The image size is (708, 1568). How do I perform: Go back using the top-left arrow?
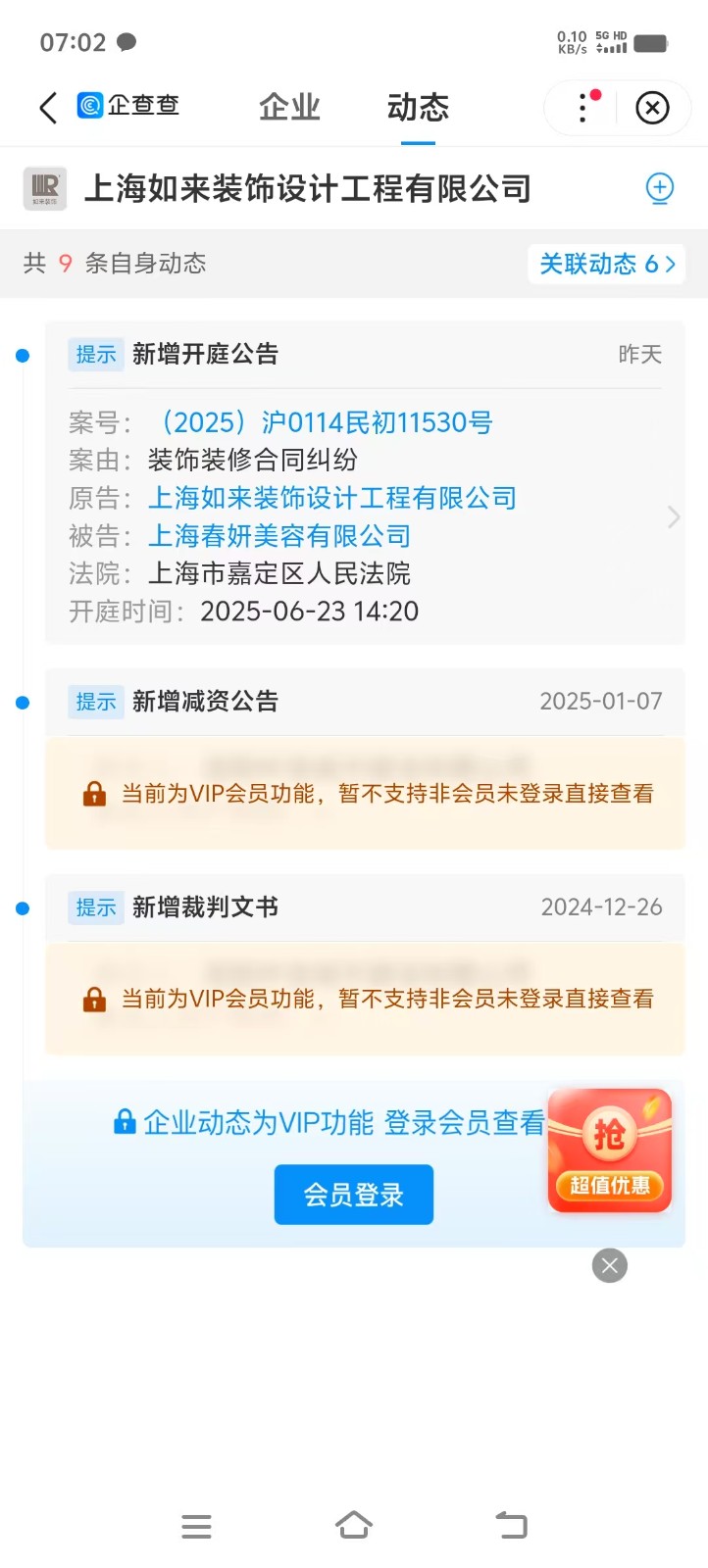[48, 107]
